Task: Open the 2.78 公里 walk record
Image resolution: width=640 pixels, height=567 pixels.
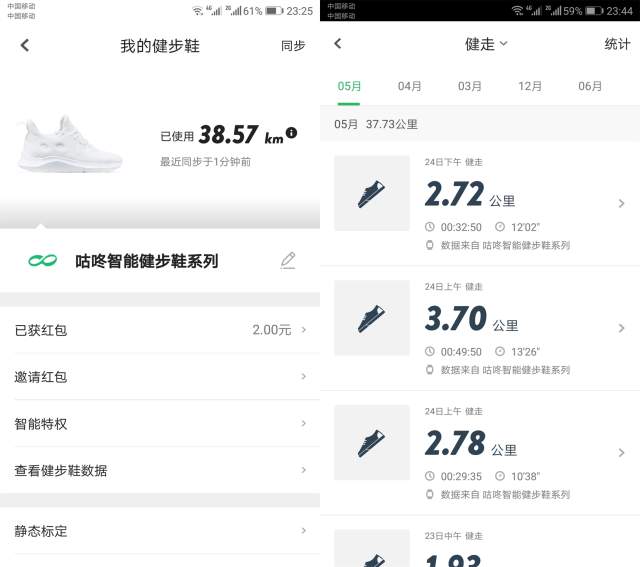Action: pyautogui.click(x=480, y=452)
